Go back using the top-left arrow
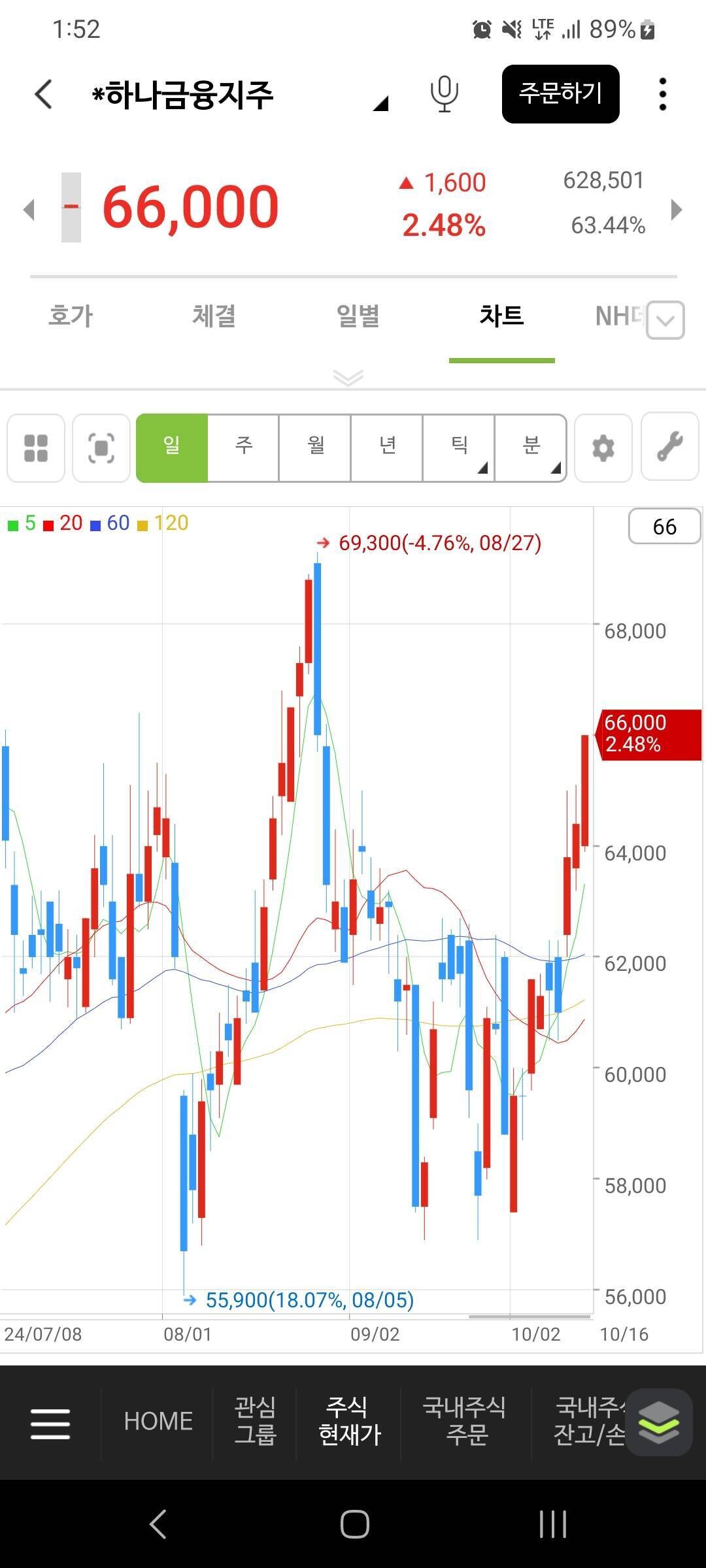This screenshot has height=1568, width=706. pyautogui.click(x=44, y=94)
